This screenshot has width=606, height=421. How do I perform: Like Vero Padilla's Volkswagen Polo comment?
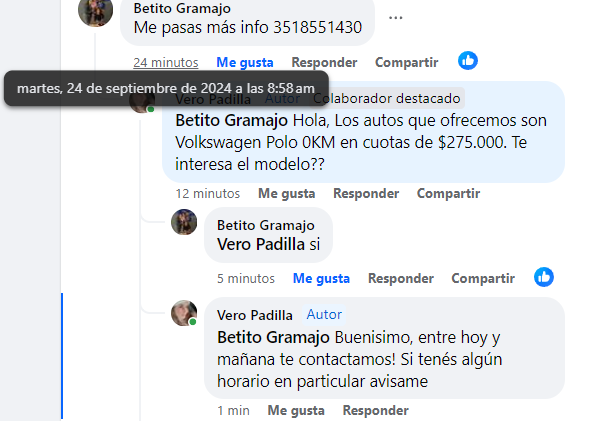tap(287, 193)
